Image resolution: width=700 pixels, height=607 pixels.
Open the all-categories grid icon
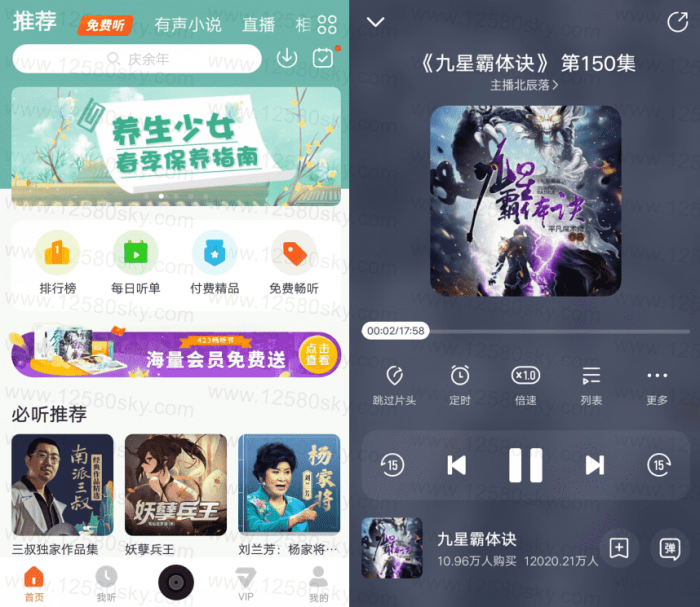(x=327, y=25)
